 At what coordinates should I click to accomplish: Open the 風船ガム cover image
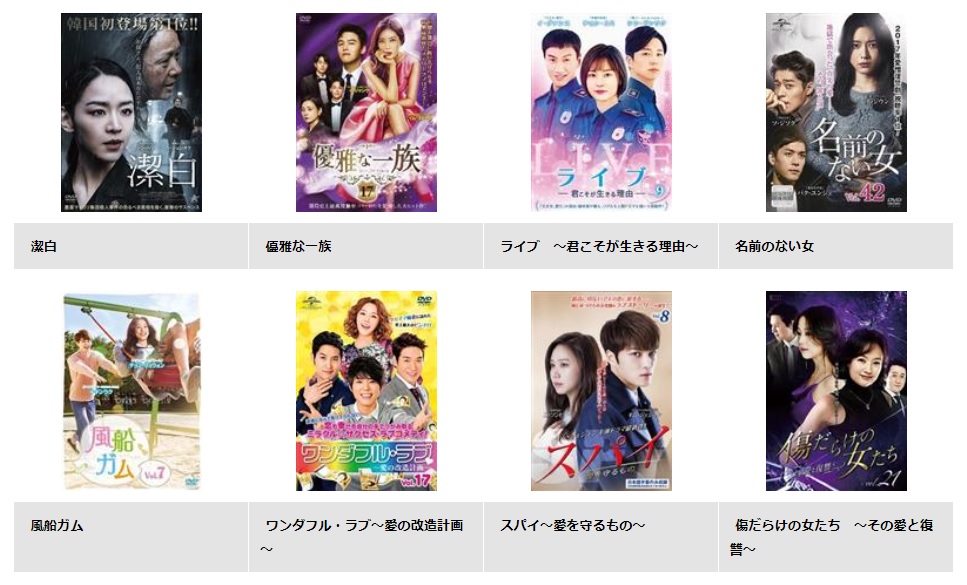[131, 391]
